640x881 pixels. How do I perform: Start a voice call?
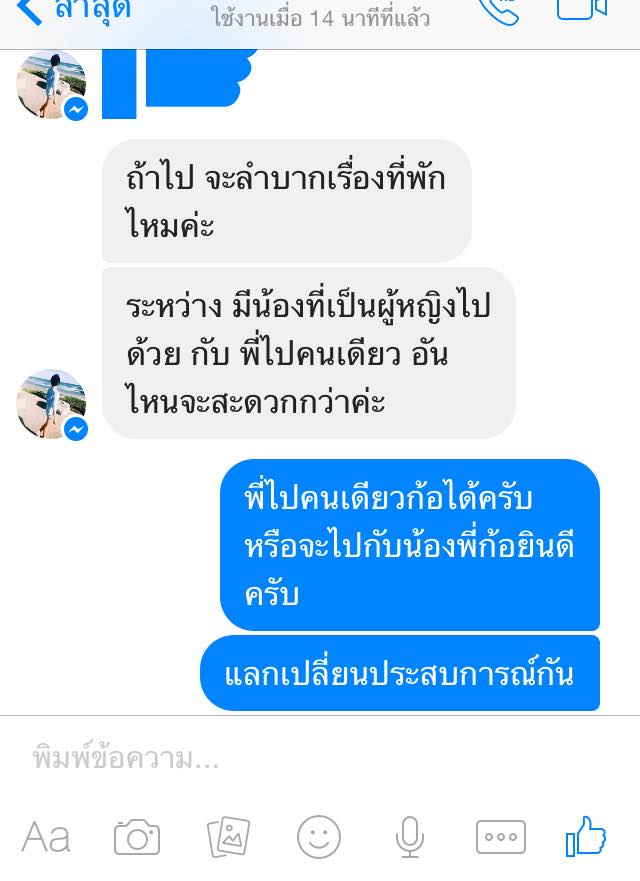(x=497, y=10)
